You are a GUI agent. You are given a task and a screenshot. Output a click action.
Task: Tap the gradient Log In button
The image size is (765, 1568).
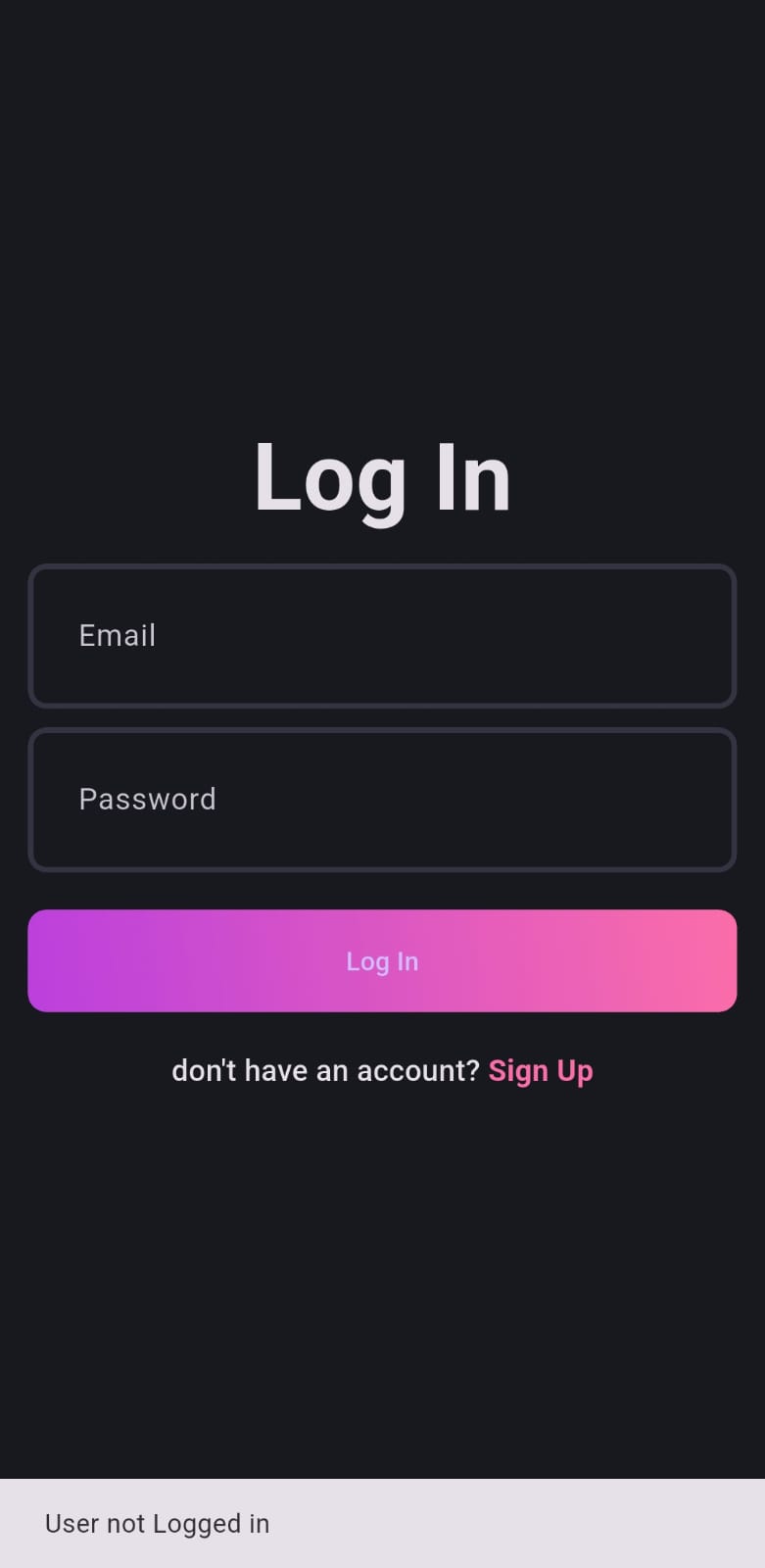pyautogui.click(x=382, y=961)
